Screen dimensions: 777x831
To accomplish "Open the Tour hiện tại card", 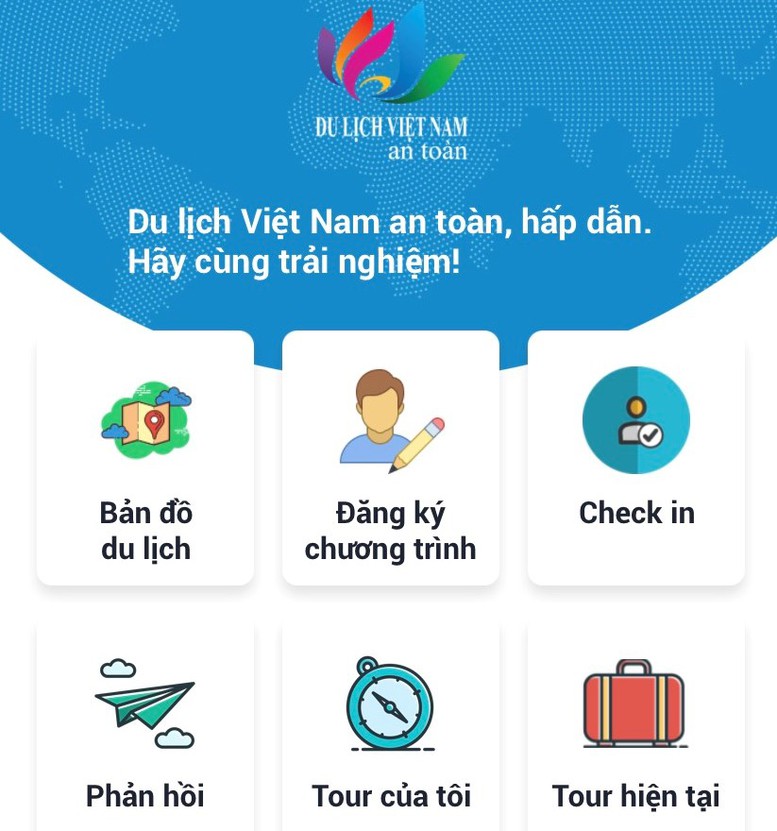I will (x=636, y=730).
